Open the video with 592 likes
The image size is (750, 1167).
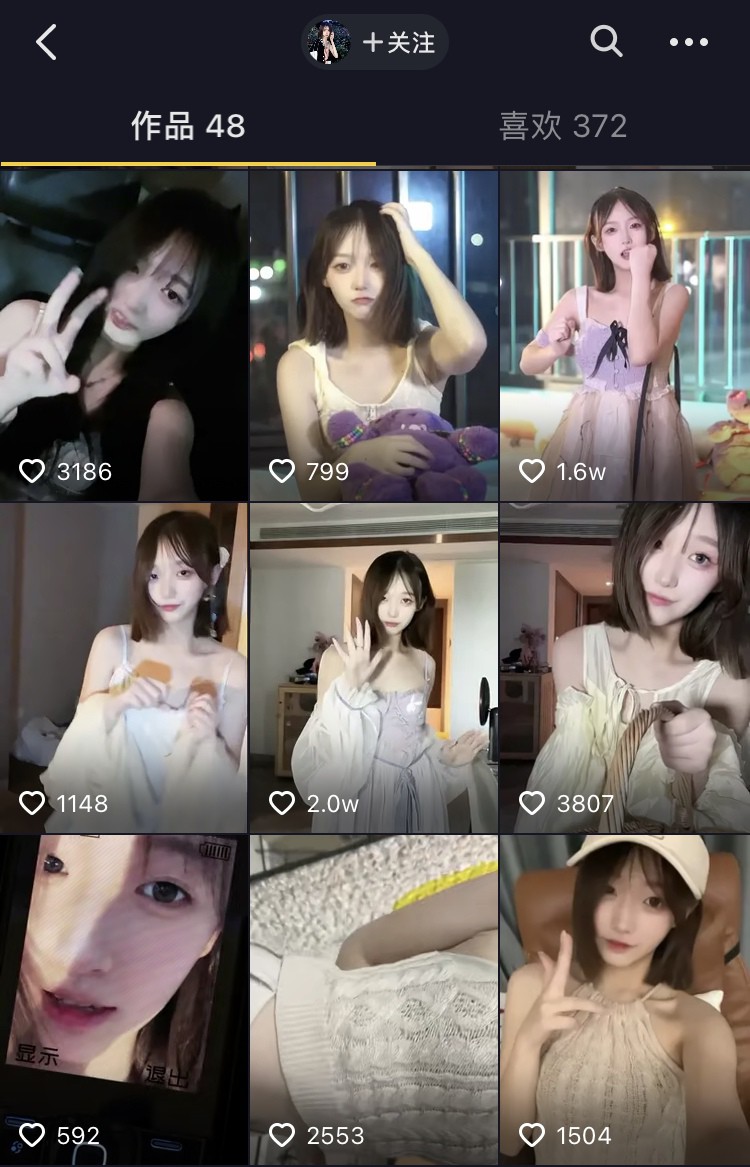click(x=124, y=1000)
